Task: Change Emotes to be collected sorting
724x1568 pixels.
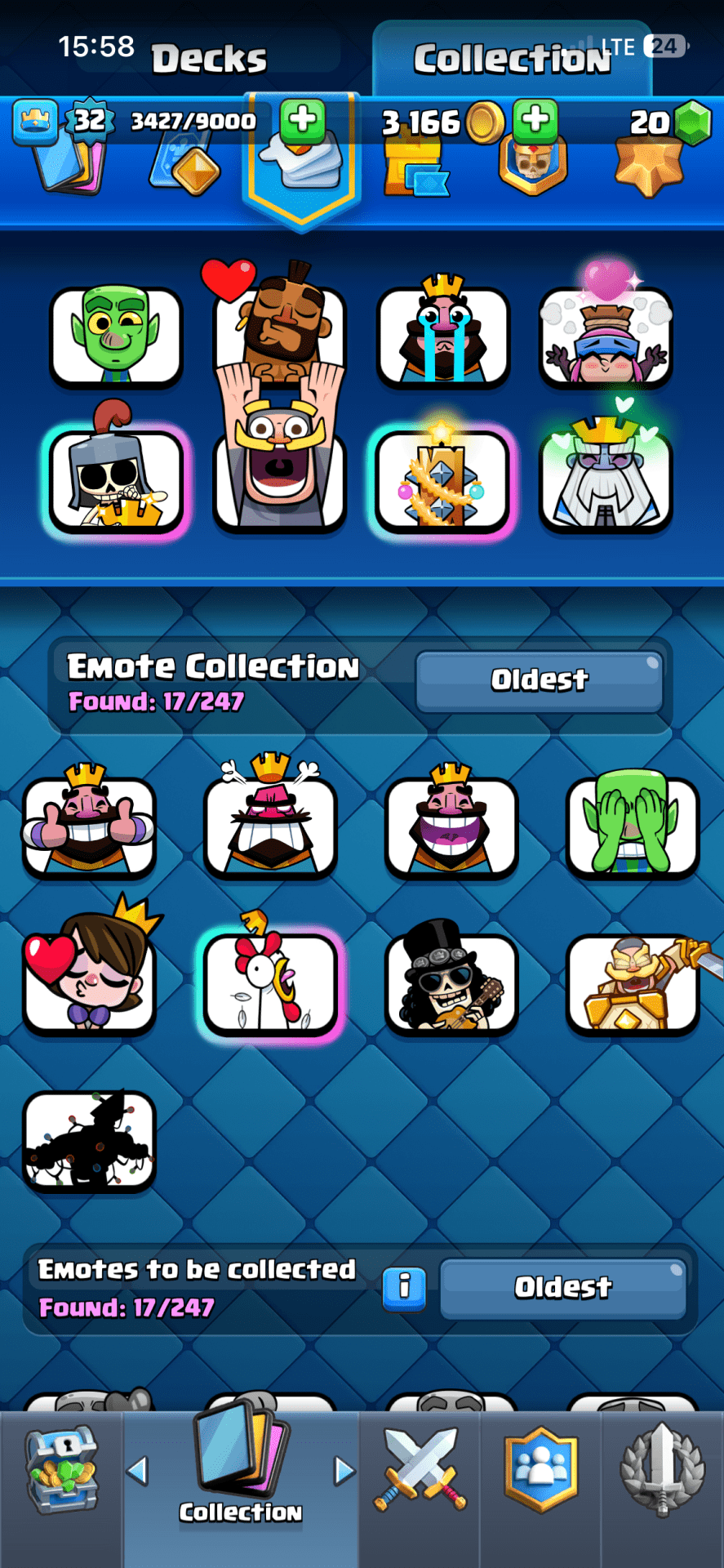Action: click(x=562, y=1288)
